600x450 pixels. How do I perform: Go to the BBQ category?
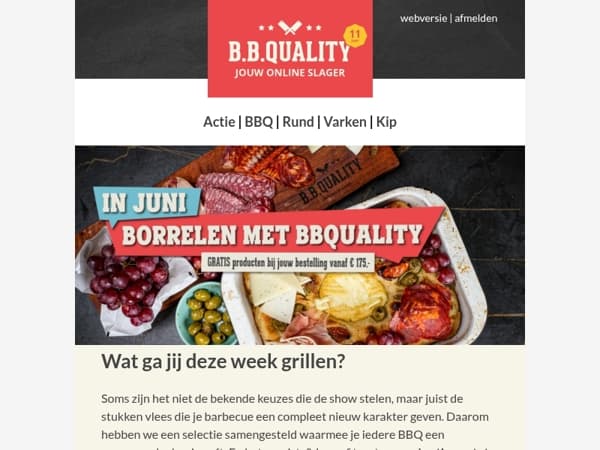coord(259,122)
